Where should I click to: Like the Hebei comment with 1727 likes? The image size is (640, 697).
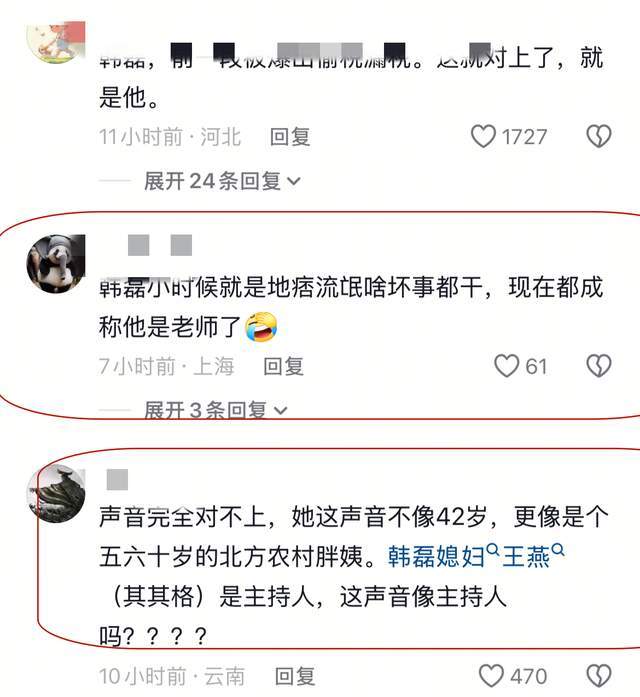point(484,136)
